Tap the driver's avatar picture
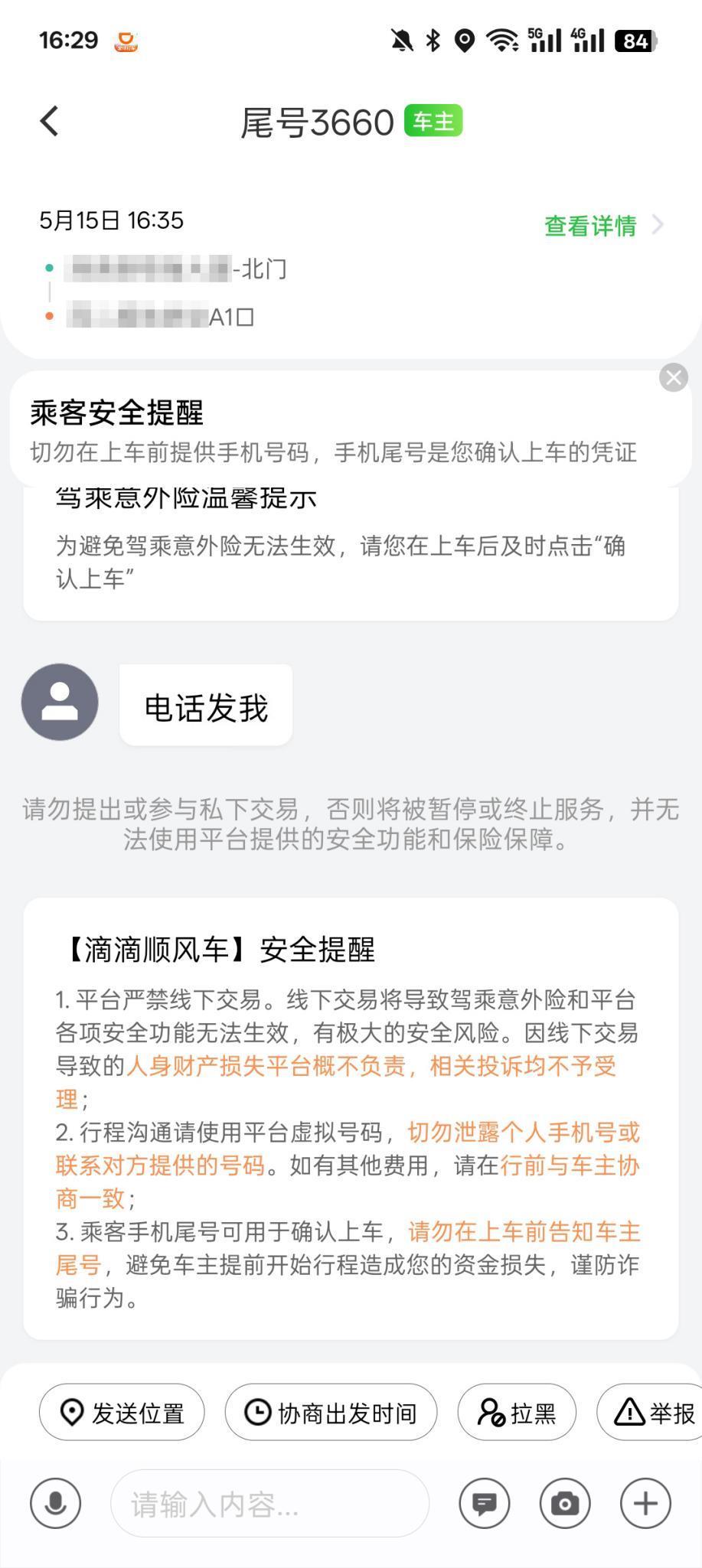Viewport: 702px width, 1568px height. point(60,702)
